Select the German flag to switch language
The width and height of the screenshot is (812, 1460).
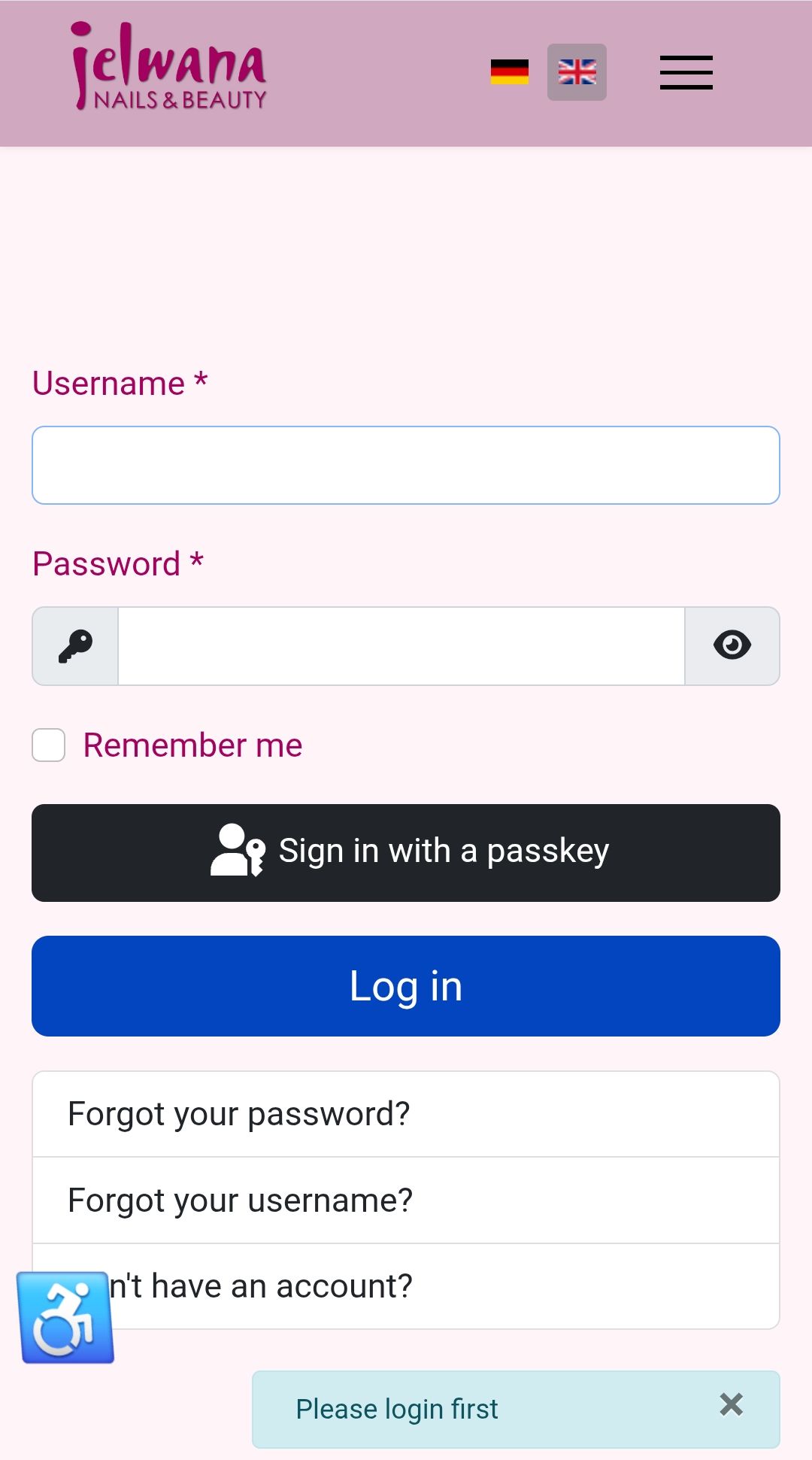click(x=510, y=71)
